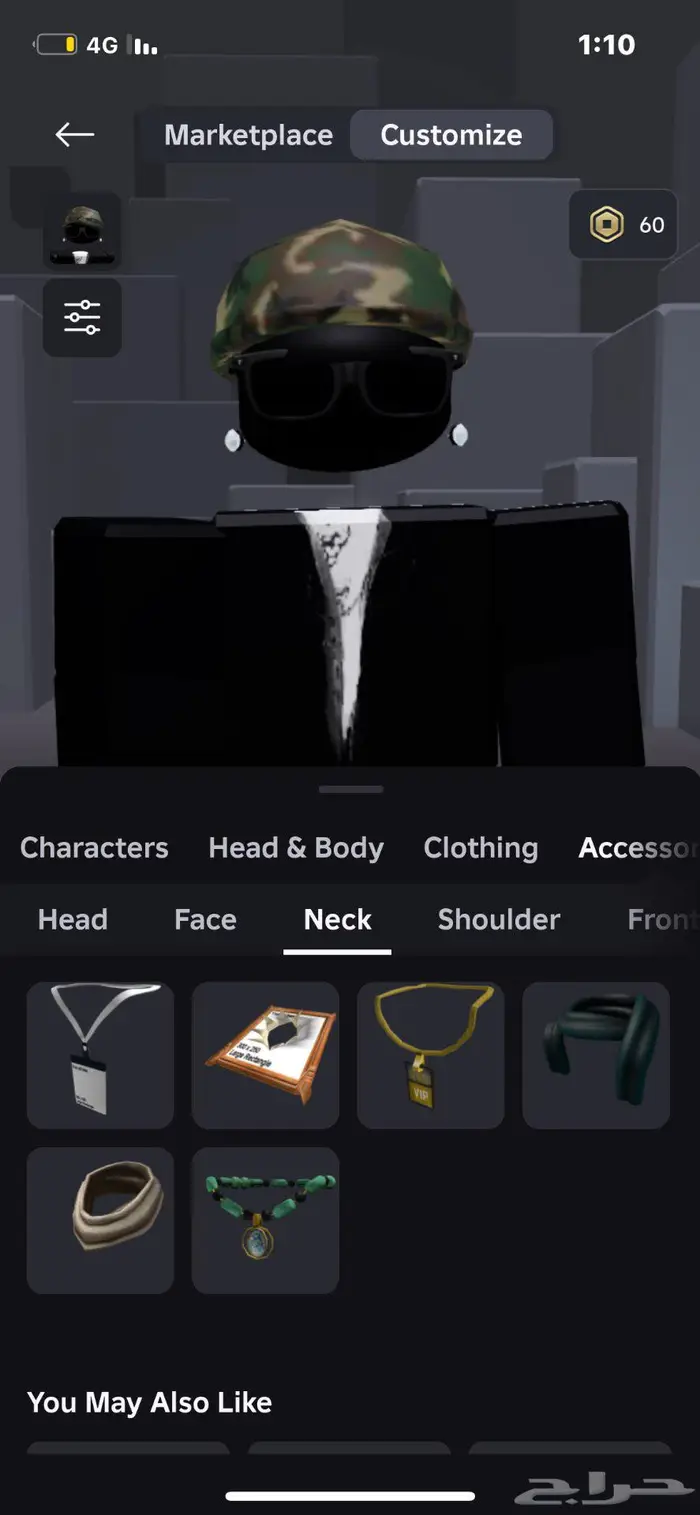
Task: Equip the framed Large Rectangle item
Action: click(265, 1055)
